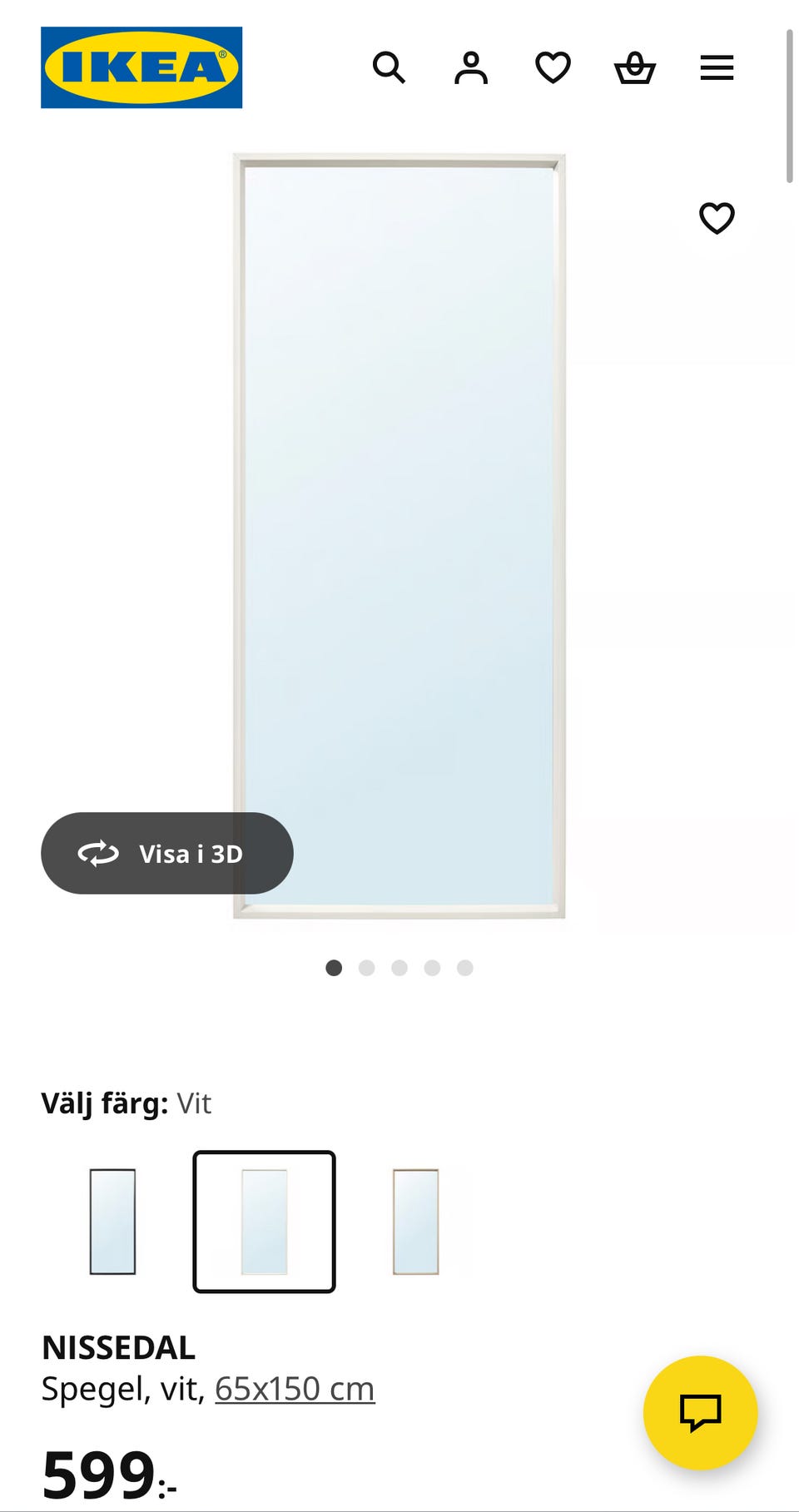
Task: Open your account profile
Action: (472, 68)
